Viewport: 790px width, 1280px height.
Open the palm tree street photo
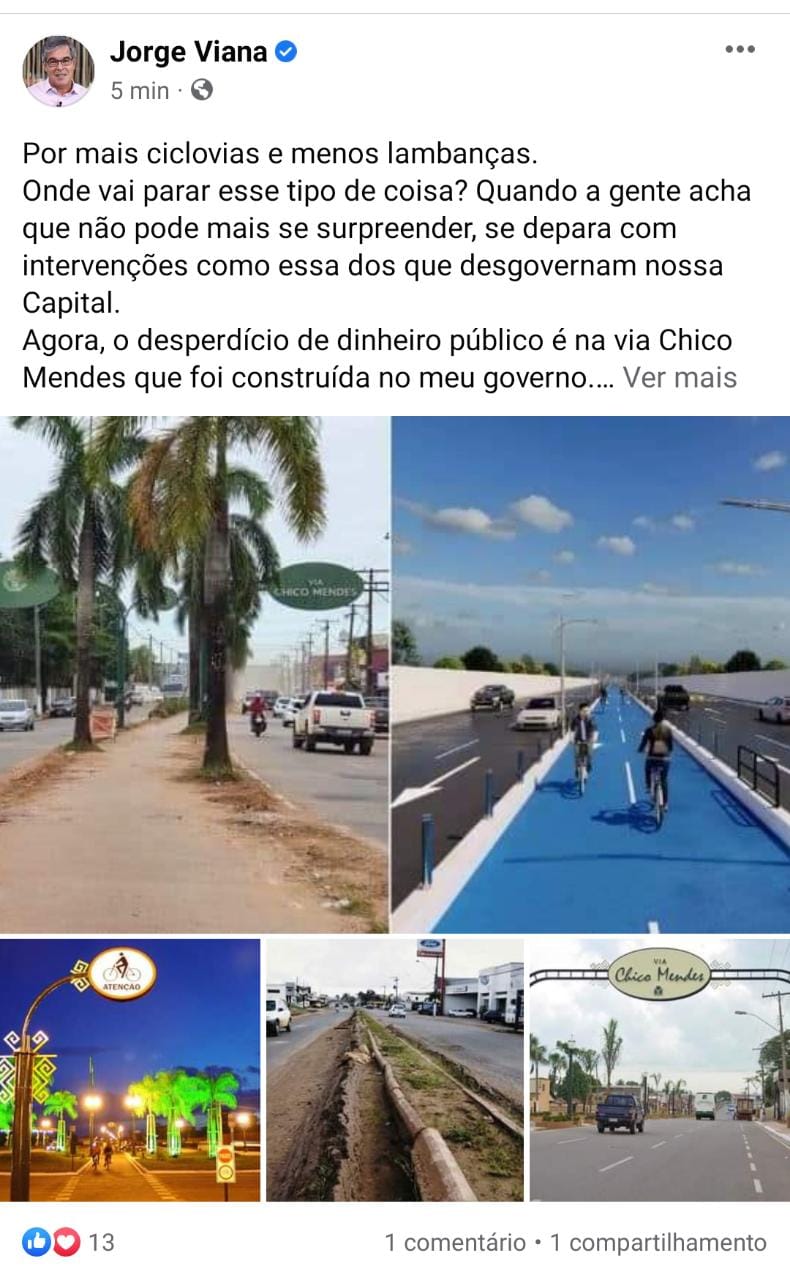[194, 673]
